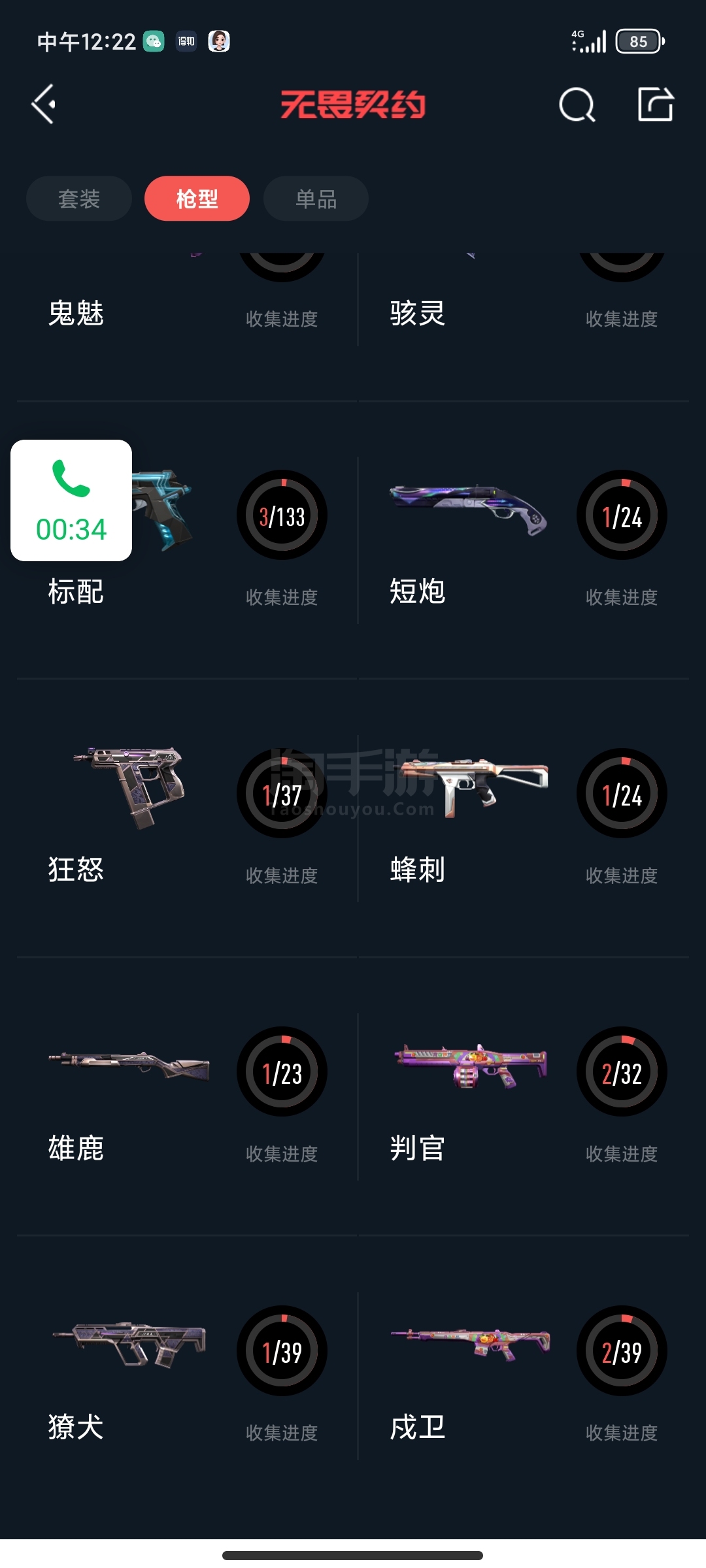Open the search icon in header
Screen dimensions: 706x1568
(x=577, y=105)
